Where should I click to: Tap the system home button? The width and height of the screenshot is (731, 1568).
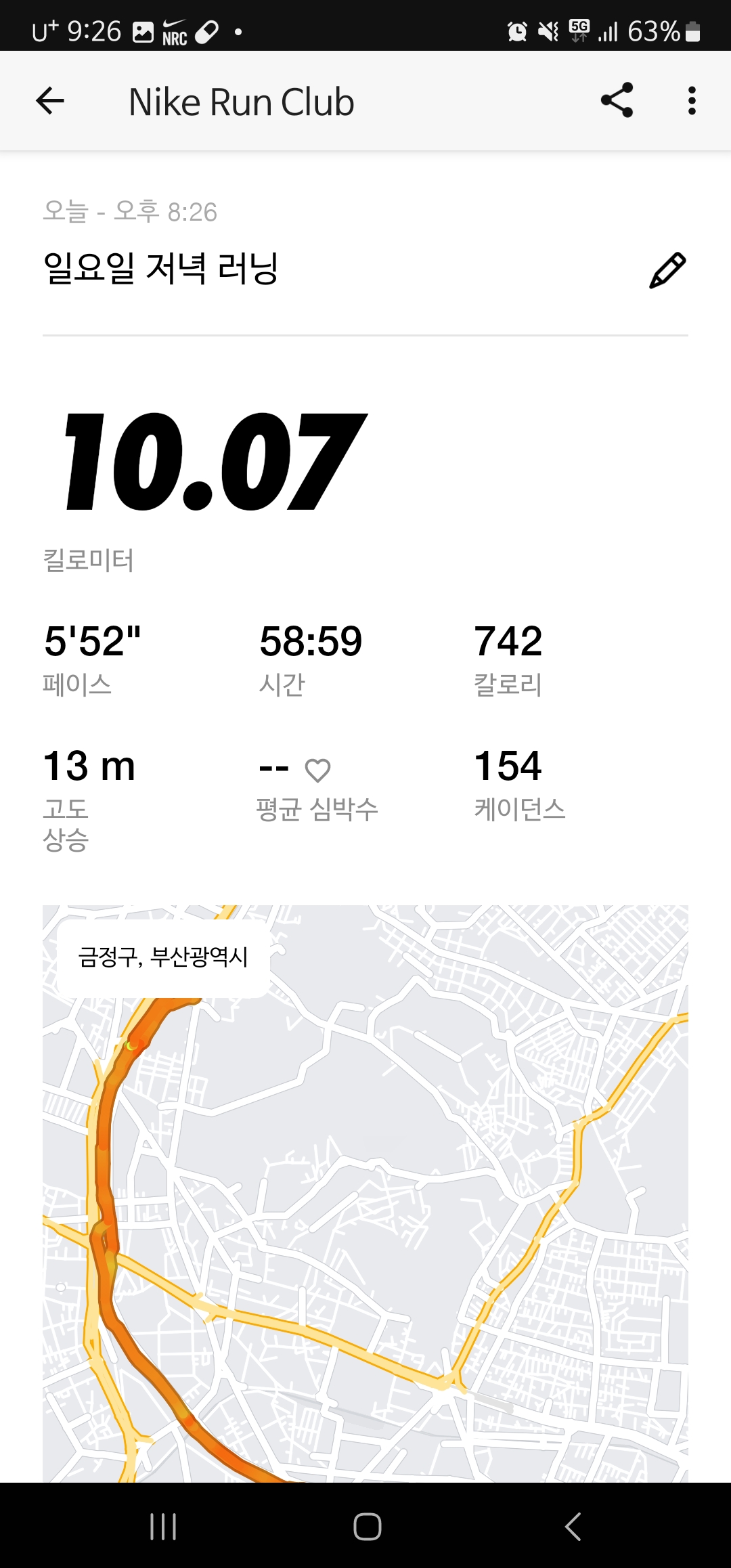[368, 1527]
